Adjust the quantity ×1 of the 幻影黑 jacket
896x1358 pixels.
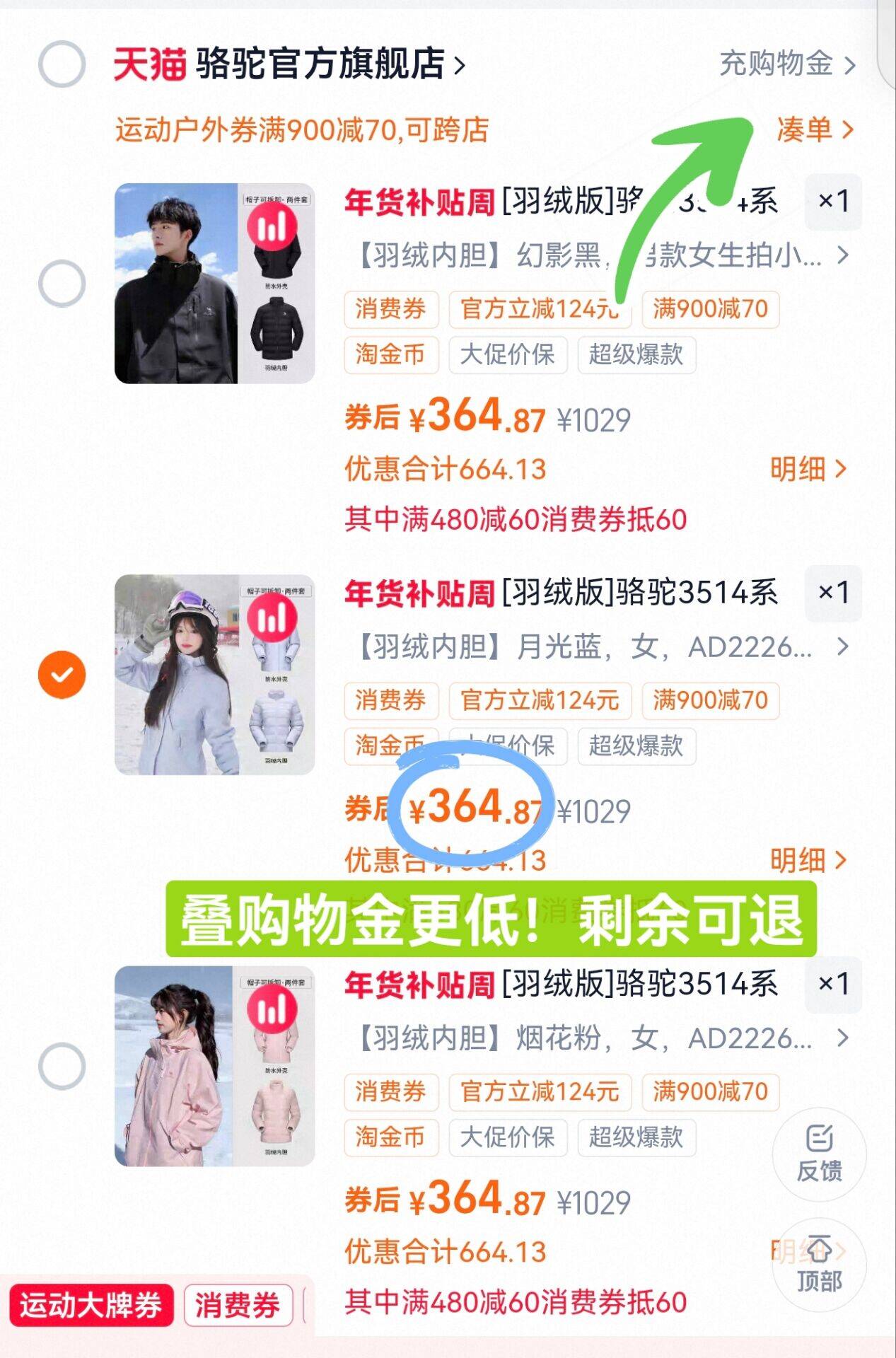[x=832, y=202]
